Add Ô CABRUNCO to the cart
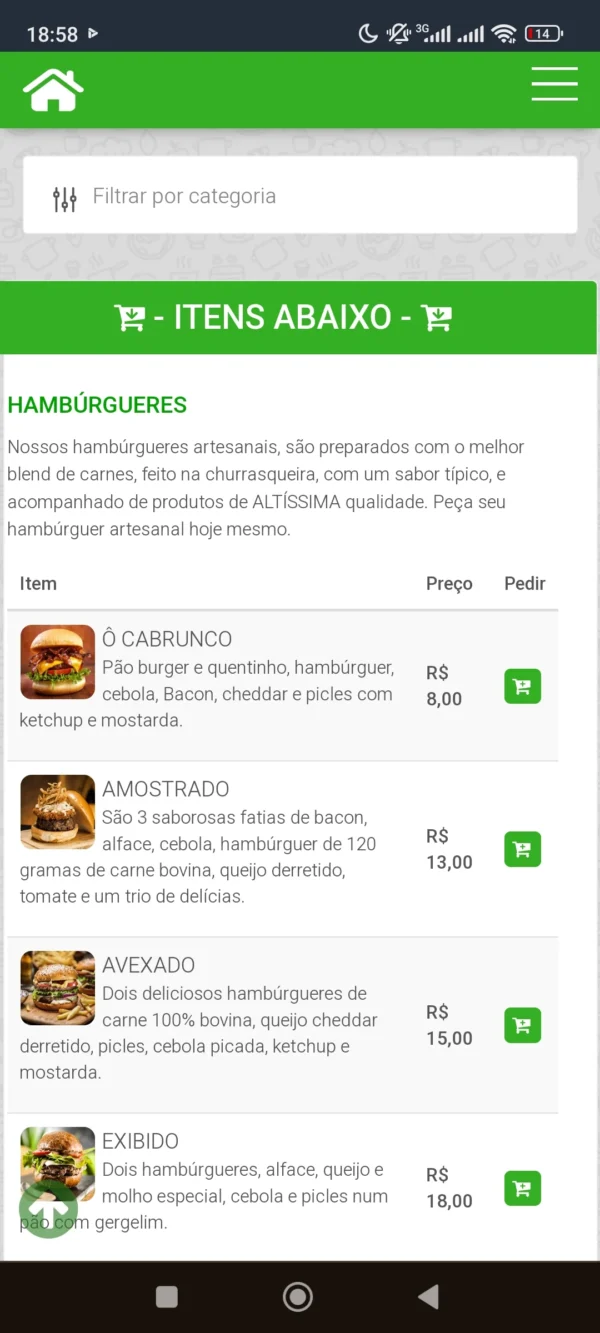Viewport: 600px width, 1333px height. tap(522, 686)
